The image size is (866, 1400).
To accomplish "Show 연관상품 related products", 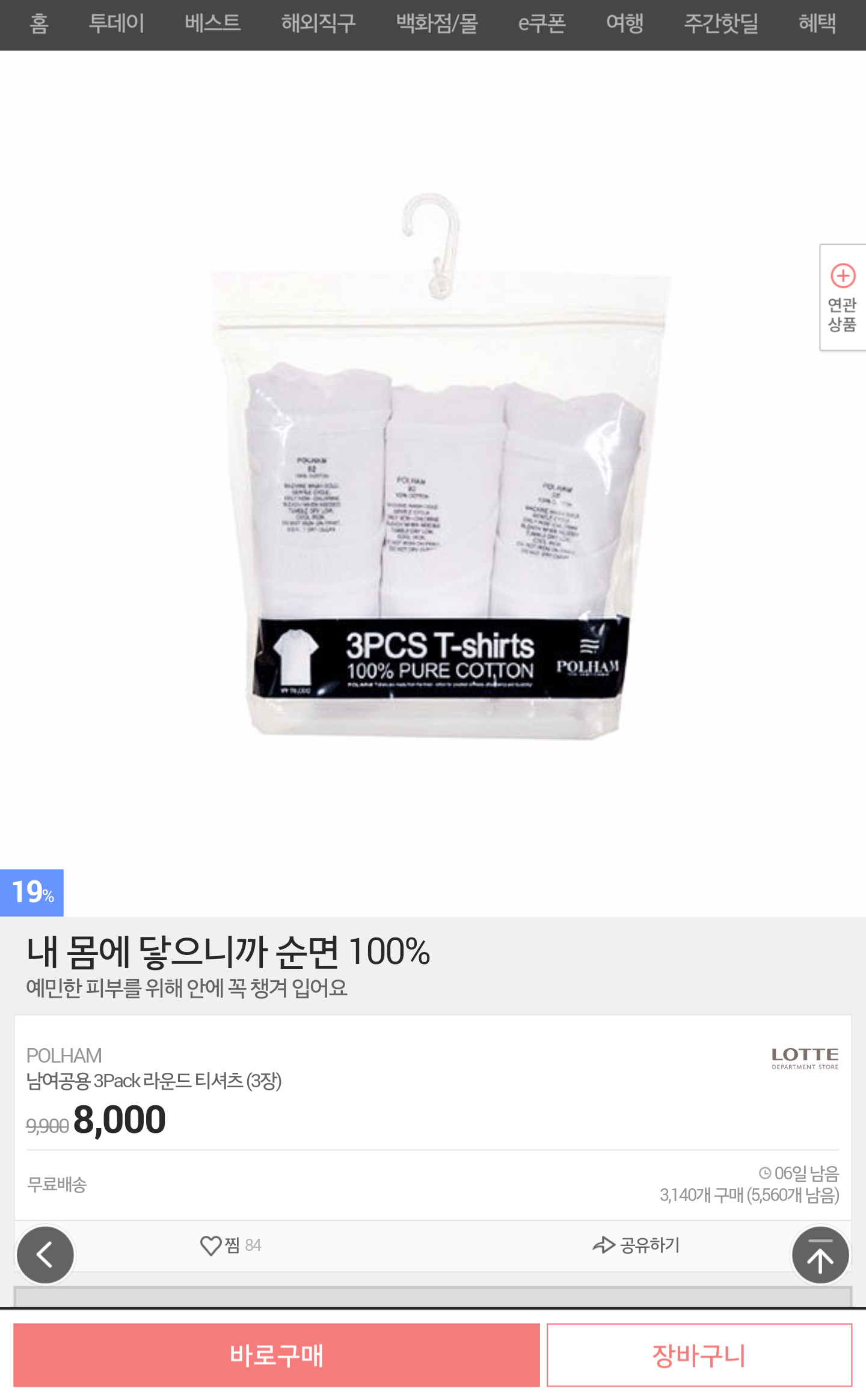I will point(843,298).
